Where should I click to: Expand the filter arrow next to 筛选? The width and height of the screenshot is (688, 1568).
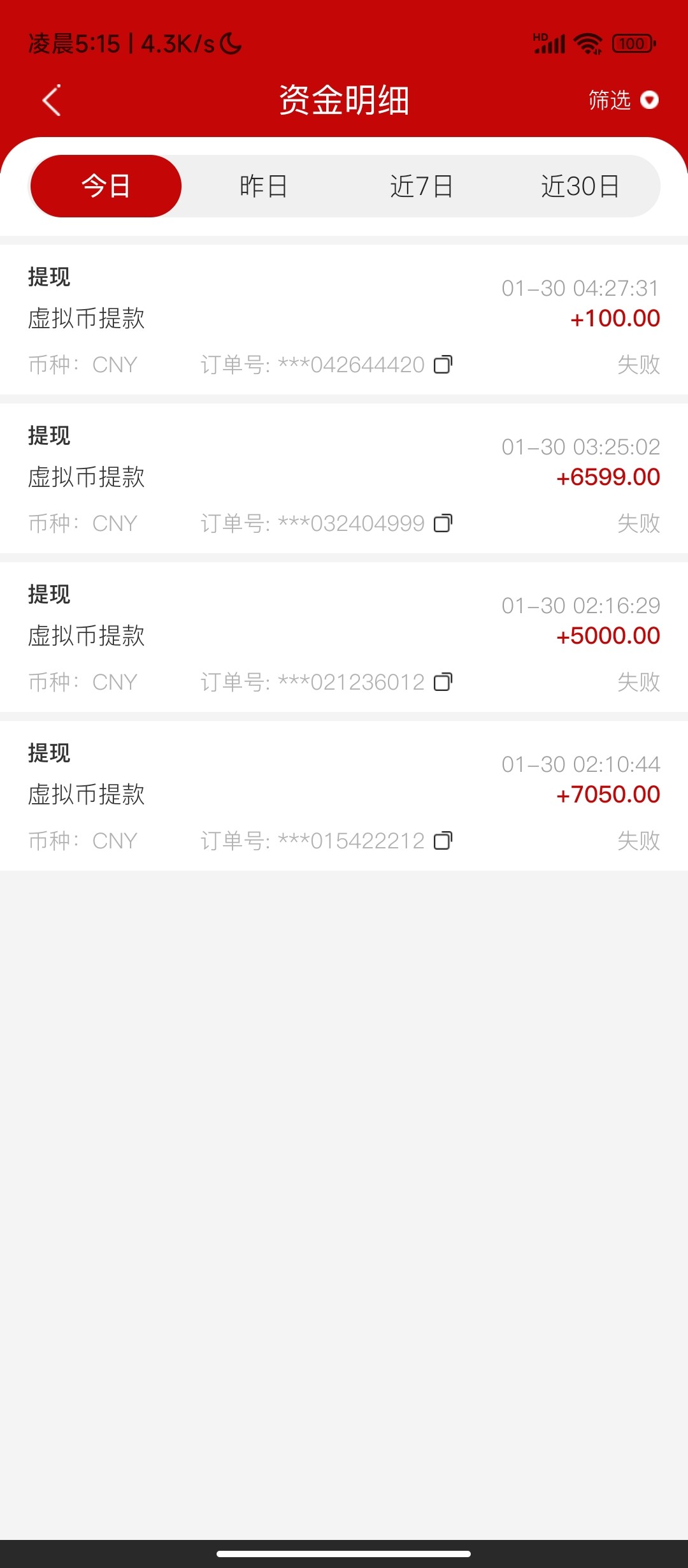(x=649, y=101)
